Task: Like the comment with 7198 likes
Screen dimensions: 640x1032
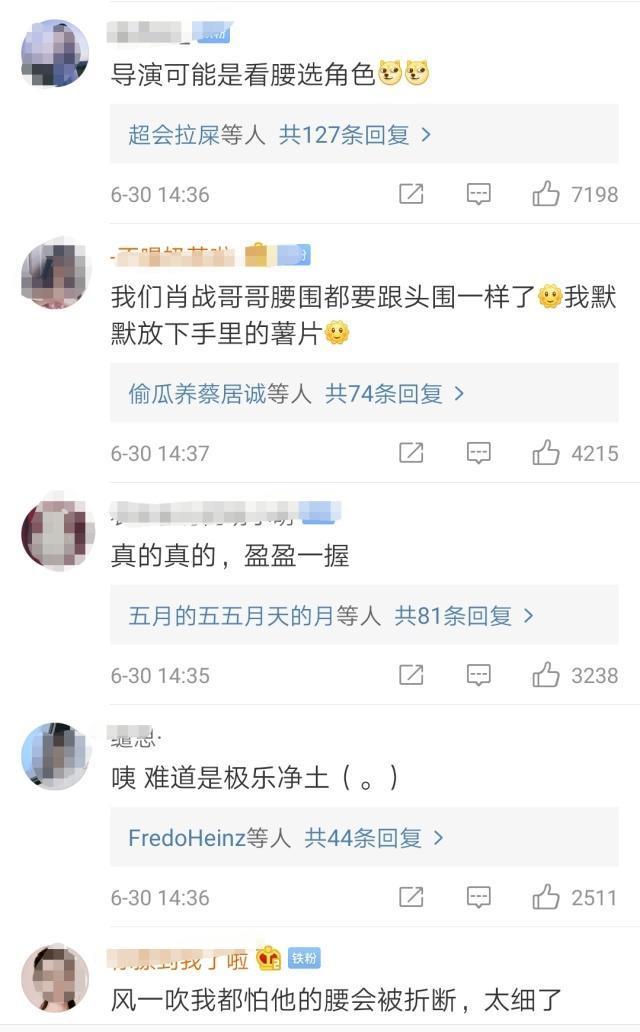Action: (546, 194)
